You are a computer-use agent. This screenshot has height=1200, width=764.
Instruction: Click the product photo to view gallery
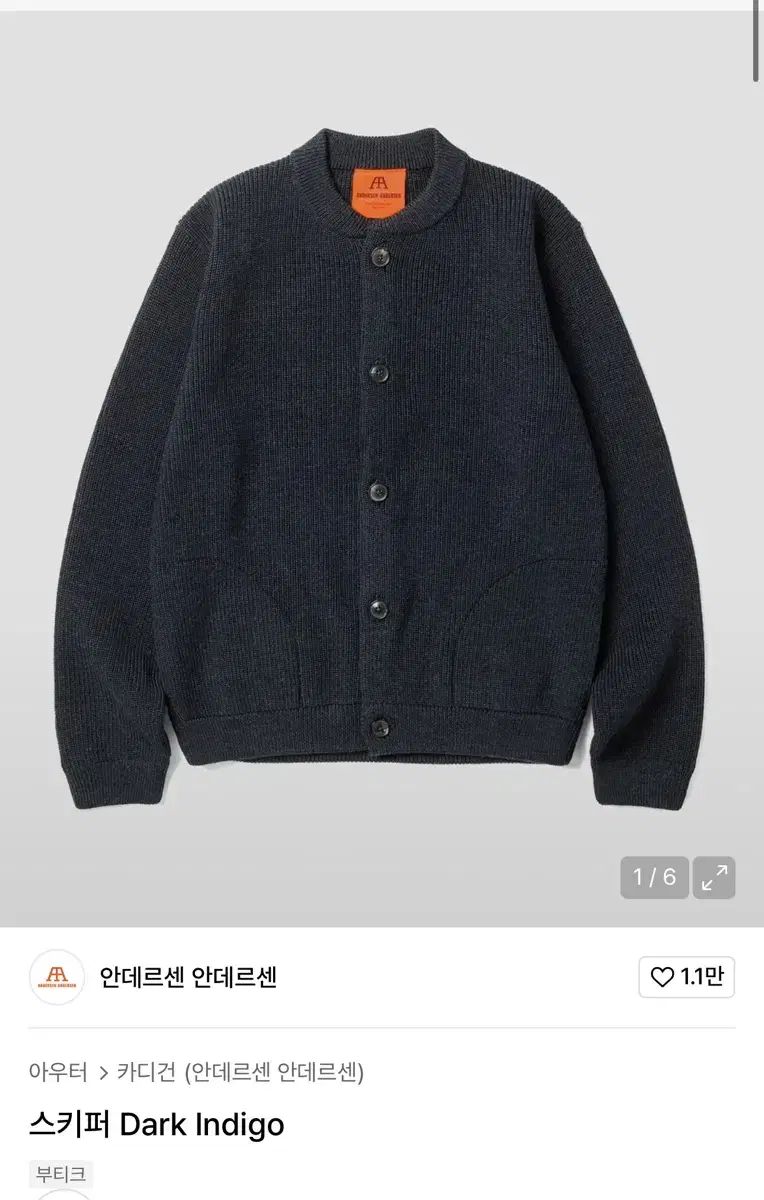tap(382, 450)
